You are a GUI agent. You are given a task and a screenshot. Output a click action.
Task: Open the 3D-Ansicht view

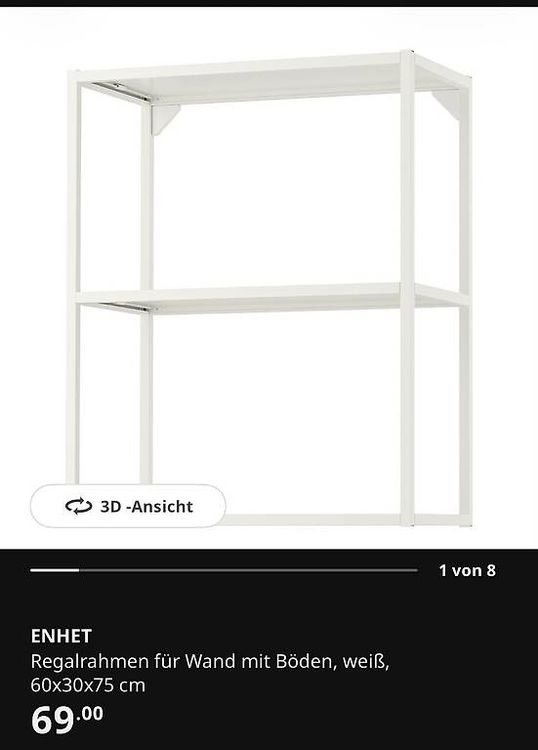click(128, 506)
